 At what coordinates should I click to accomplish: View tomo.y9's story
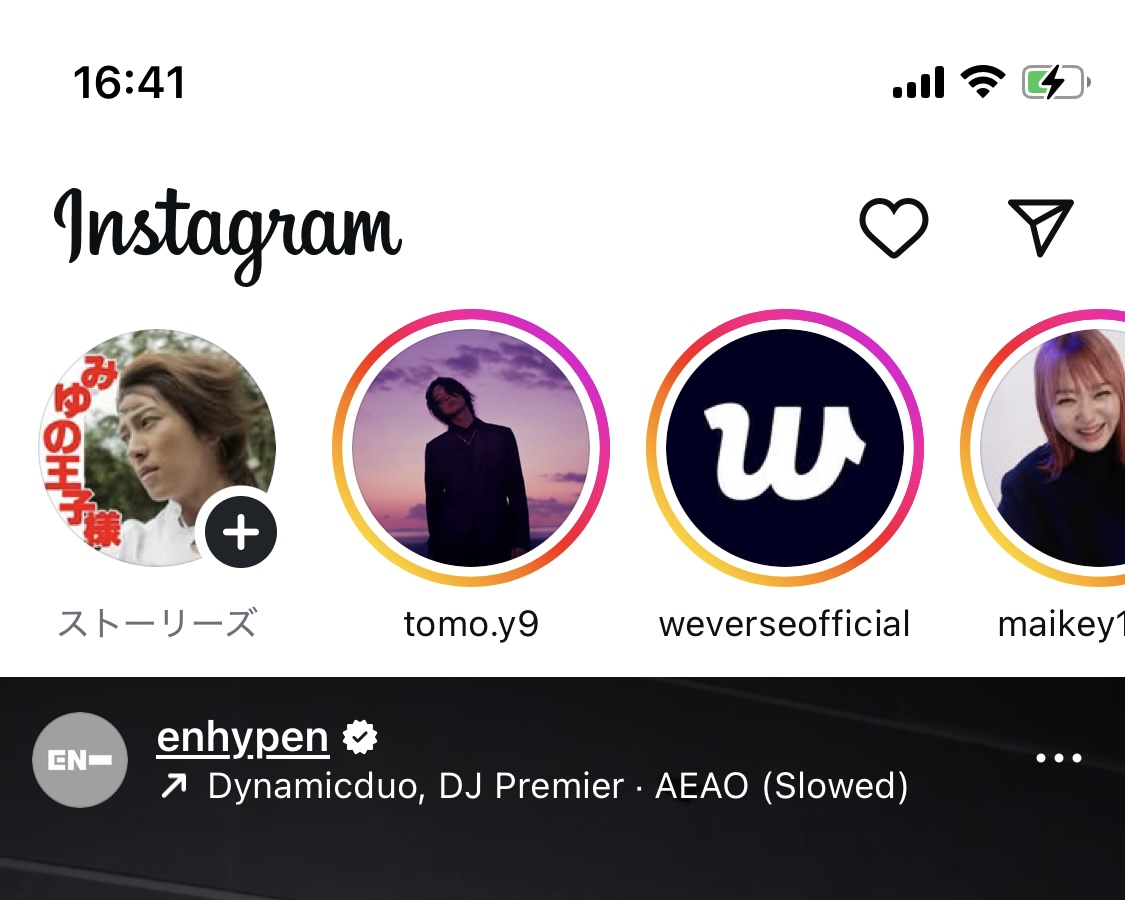point(471,448)
